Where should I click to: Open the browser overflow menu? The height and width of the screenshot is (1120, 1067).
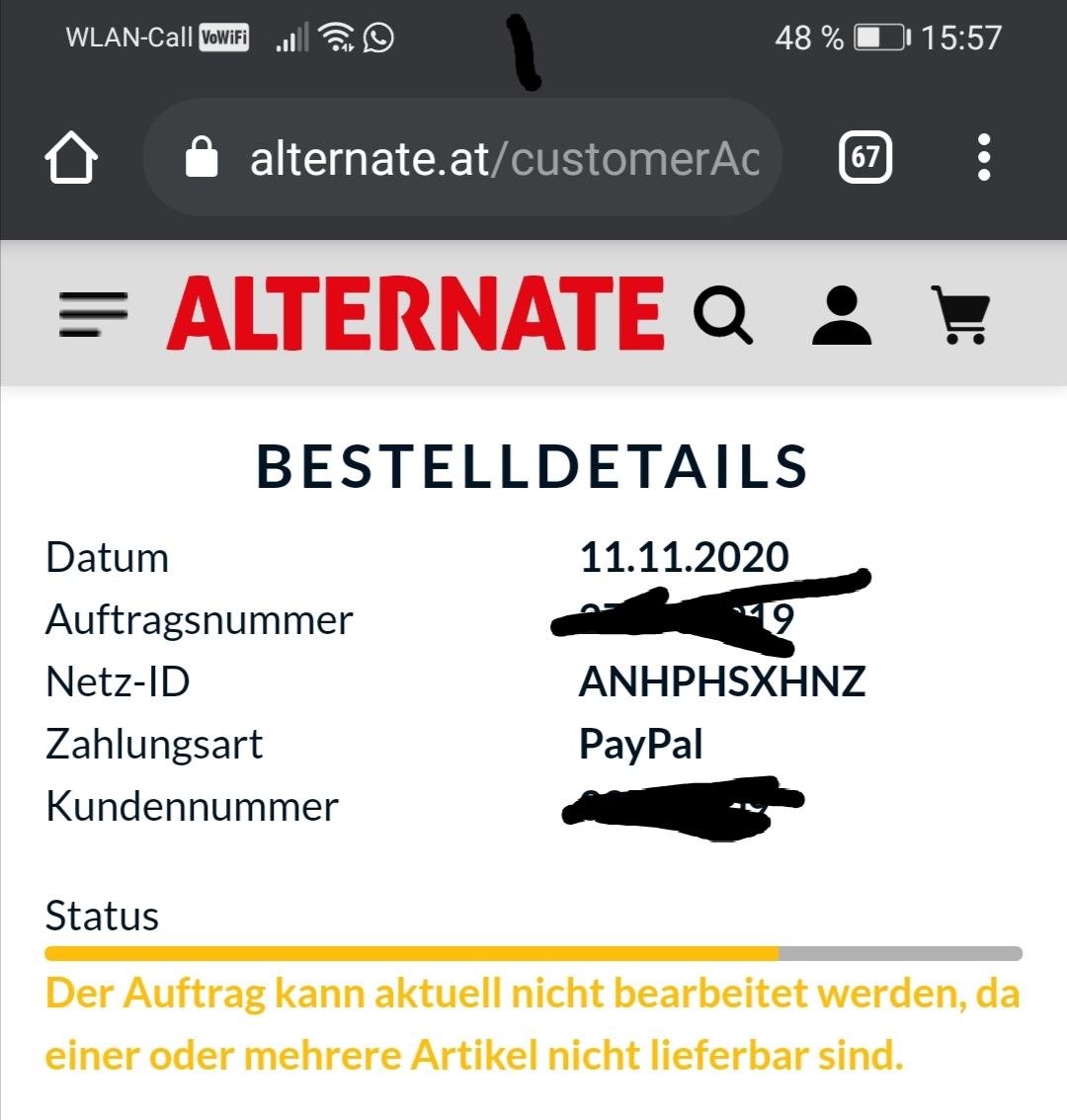[983, 158]
